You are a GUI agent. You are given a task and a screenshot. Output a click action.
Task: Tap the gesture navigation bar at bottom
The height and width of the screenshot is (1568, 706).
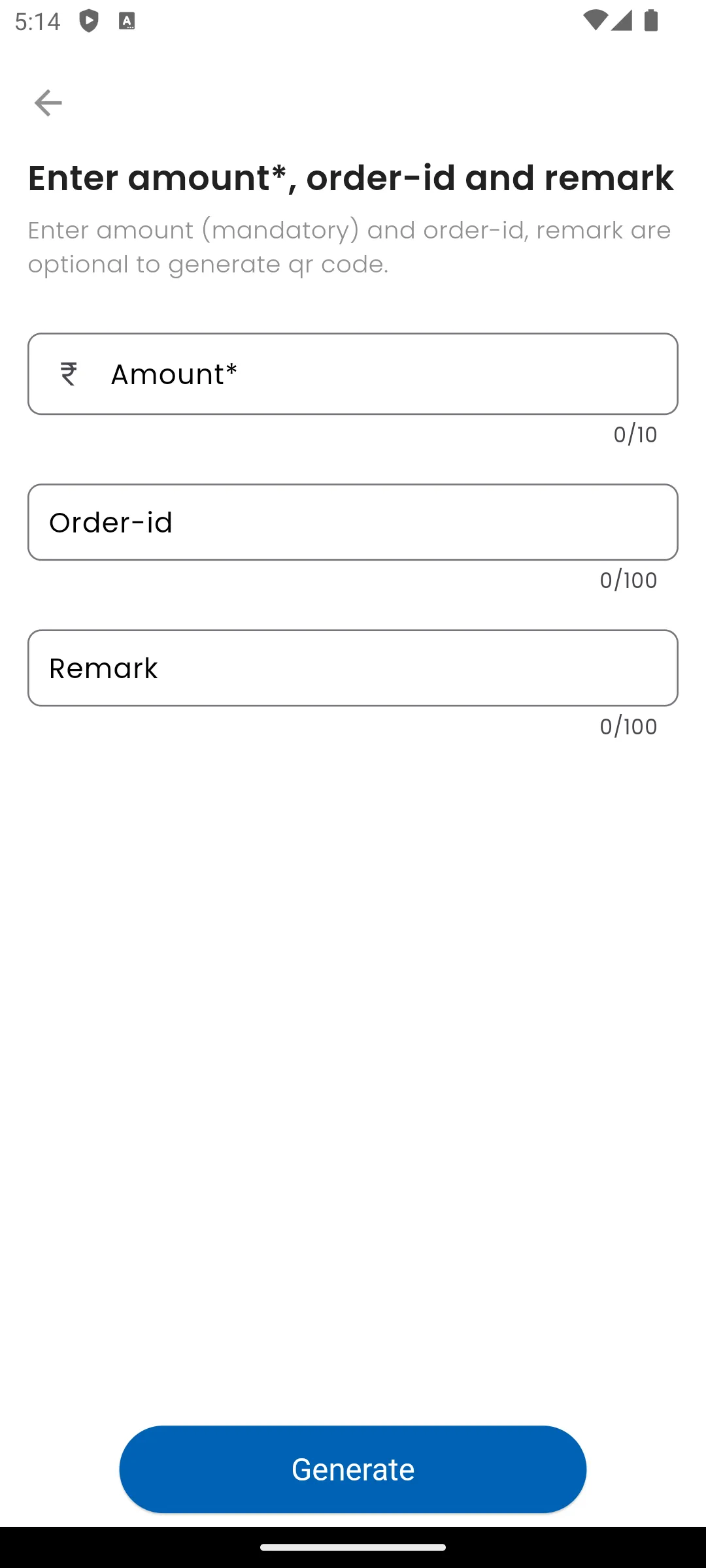point(353,1546)
